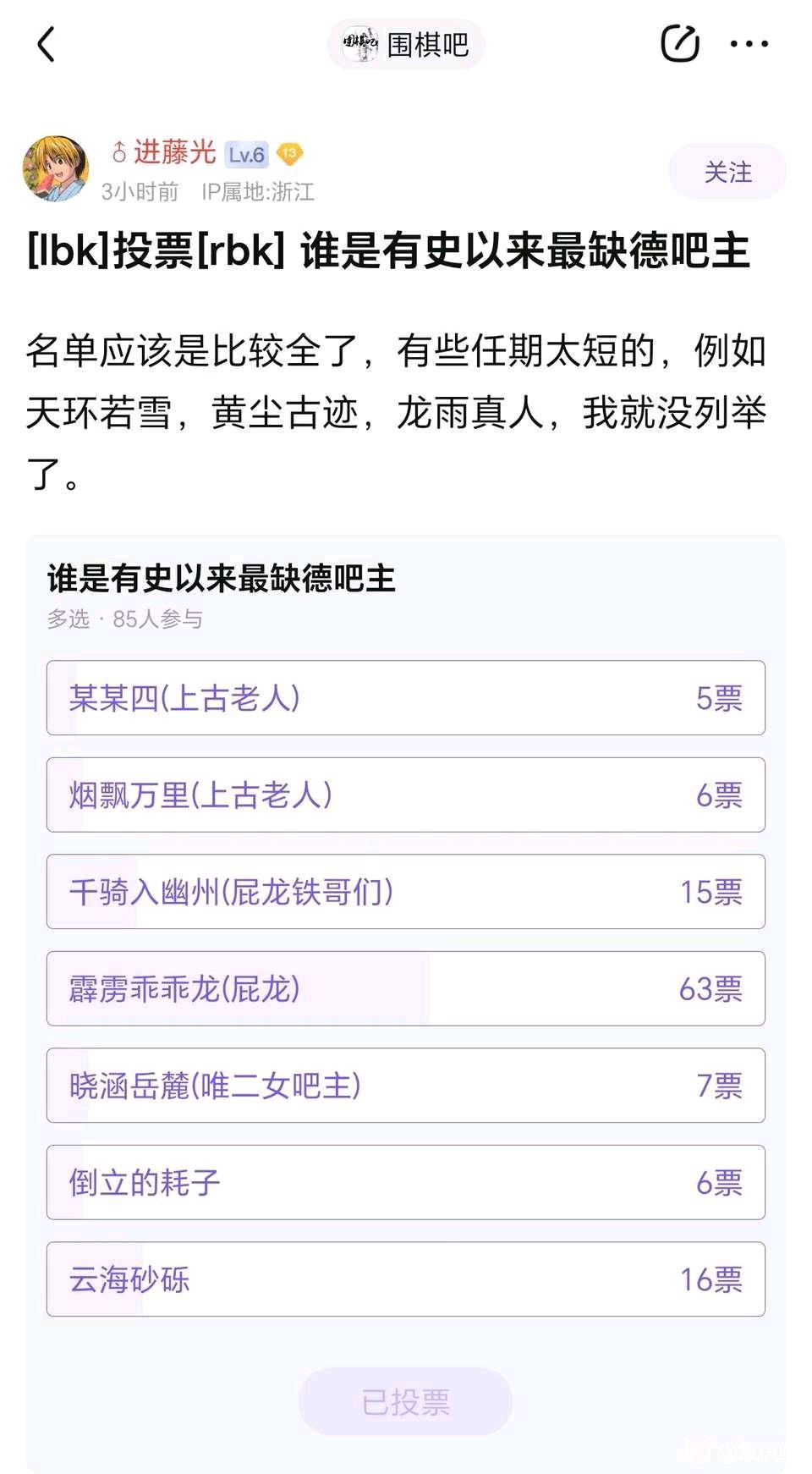Select poll option 云海砂砾
This screenshot has width=812, height=1474.
[x=406, y=1279]
